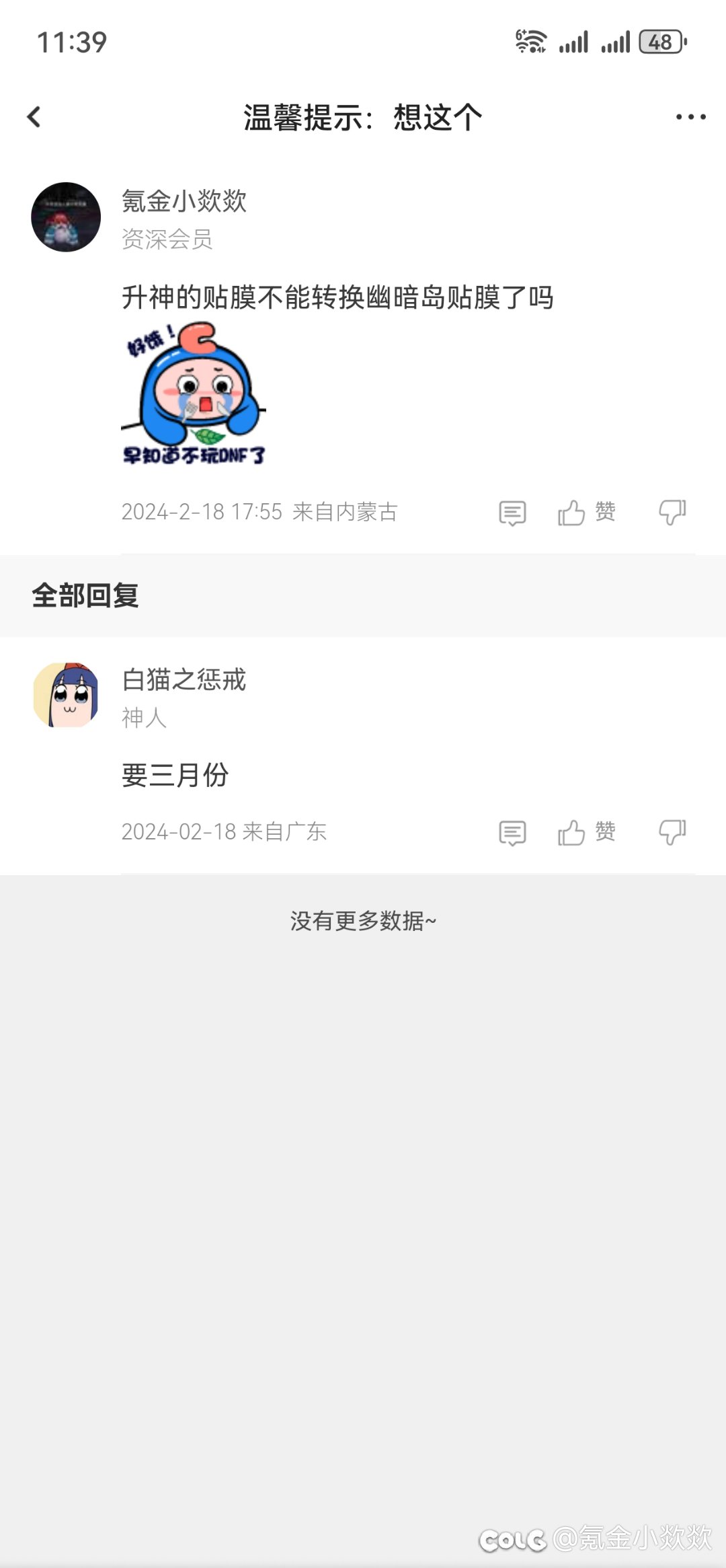This screenshot has height=1568, width=726.
Task: Like 氪金小欻欻's comment
Action: click(586, 513)
